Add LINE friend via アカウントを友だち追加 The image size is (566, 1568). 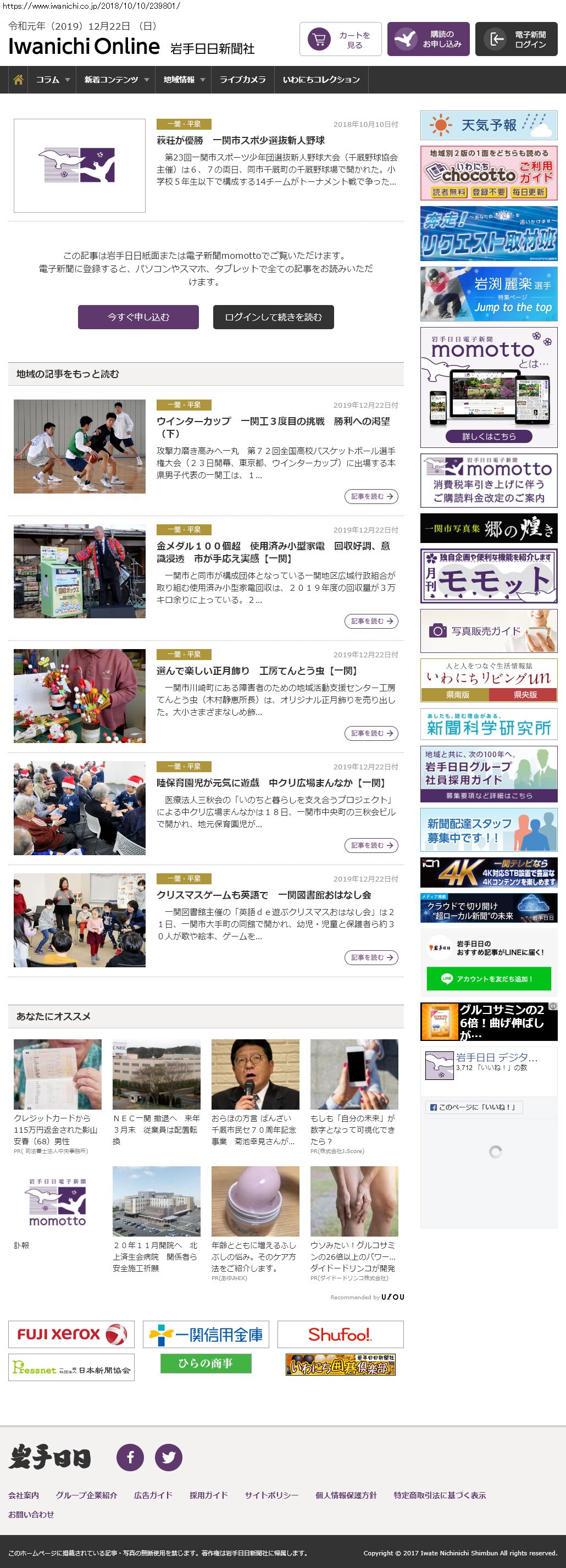click(489, 979)
